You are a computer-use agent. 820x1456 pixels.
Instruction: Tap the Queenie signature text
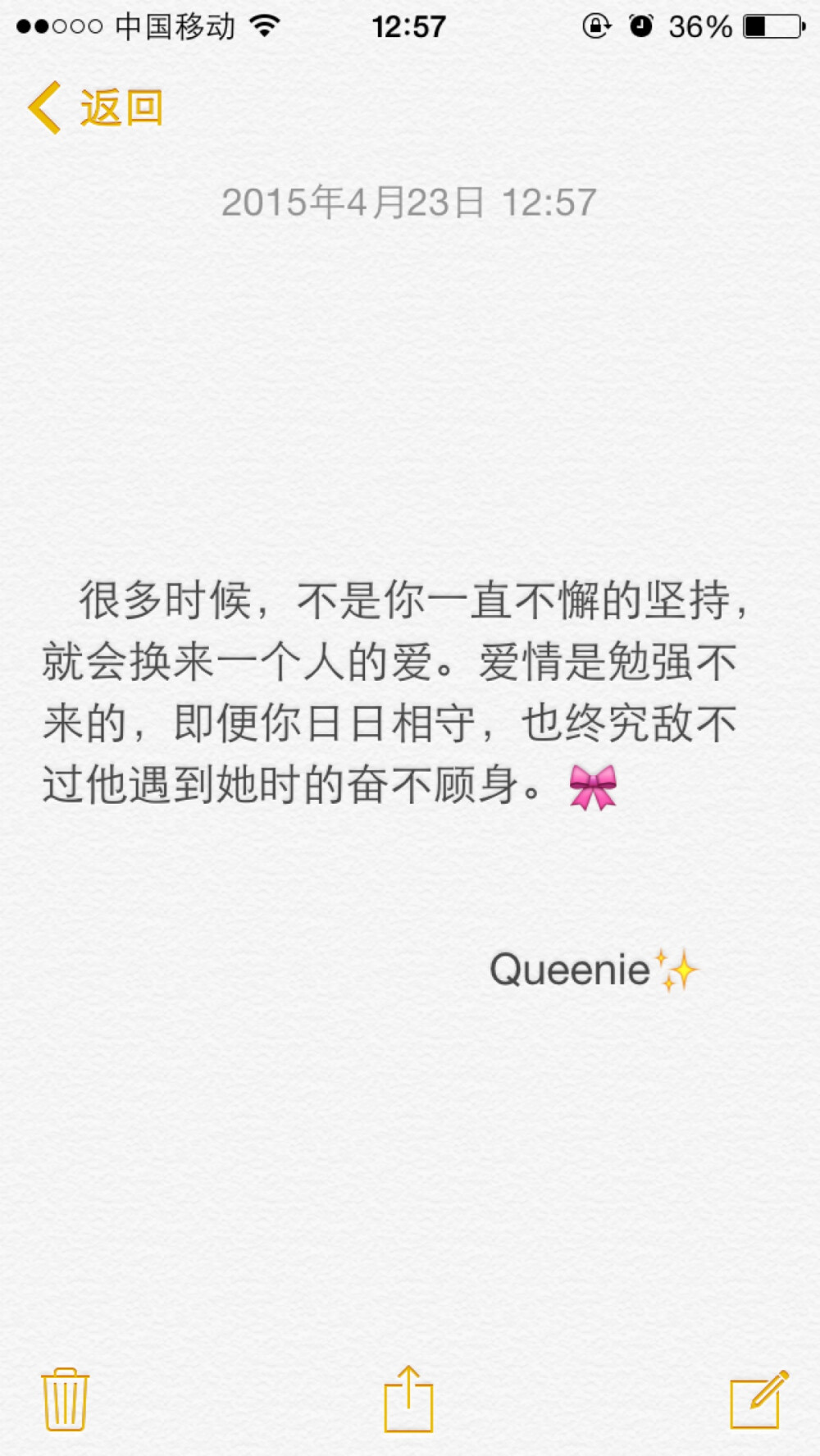574,970
